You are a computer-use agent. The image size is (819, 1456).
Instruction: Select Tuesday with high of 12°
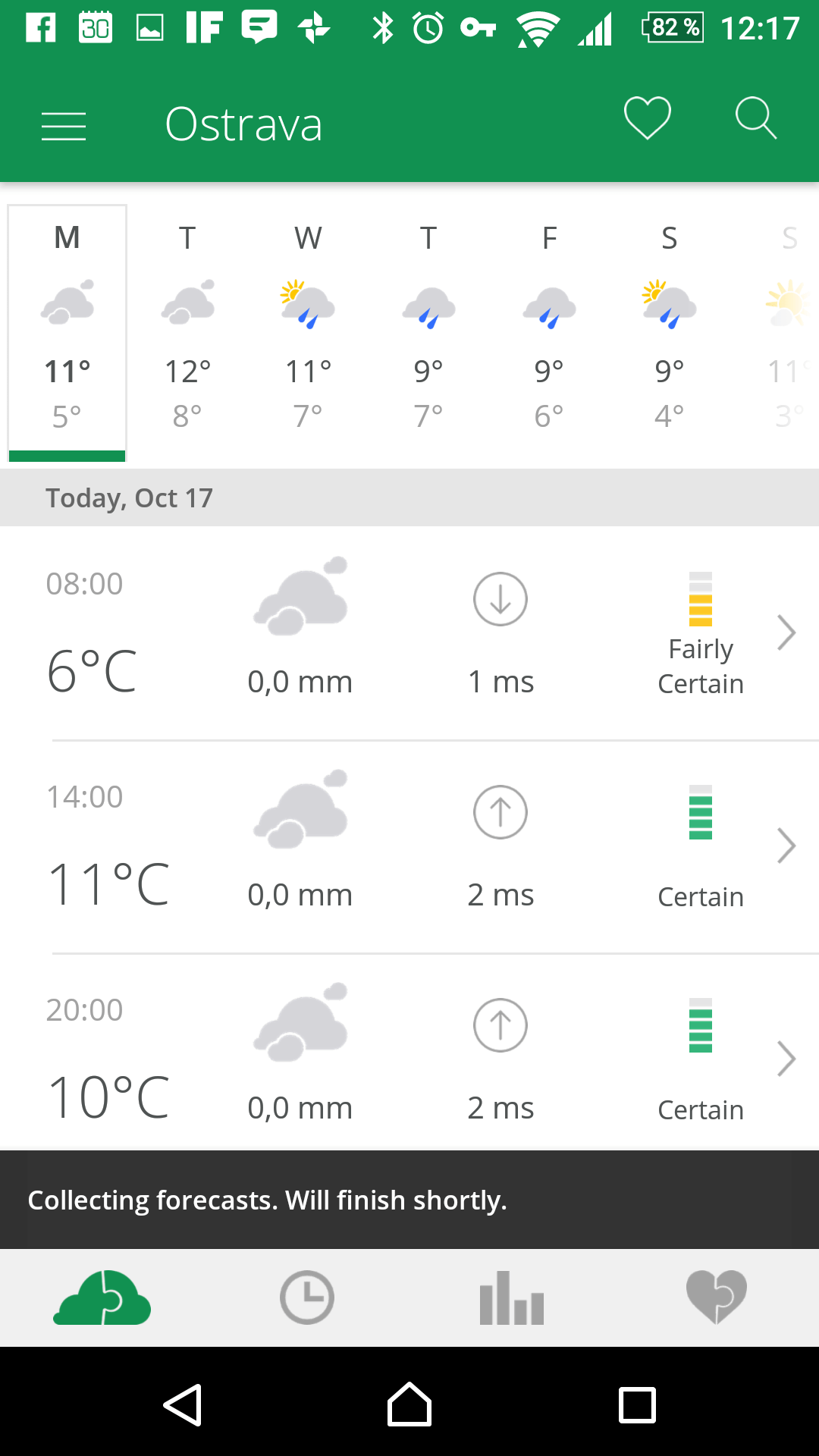point(187,333)
